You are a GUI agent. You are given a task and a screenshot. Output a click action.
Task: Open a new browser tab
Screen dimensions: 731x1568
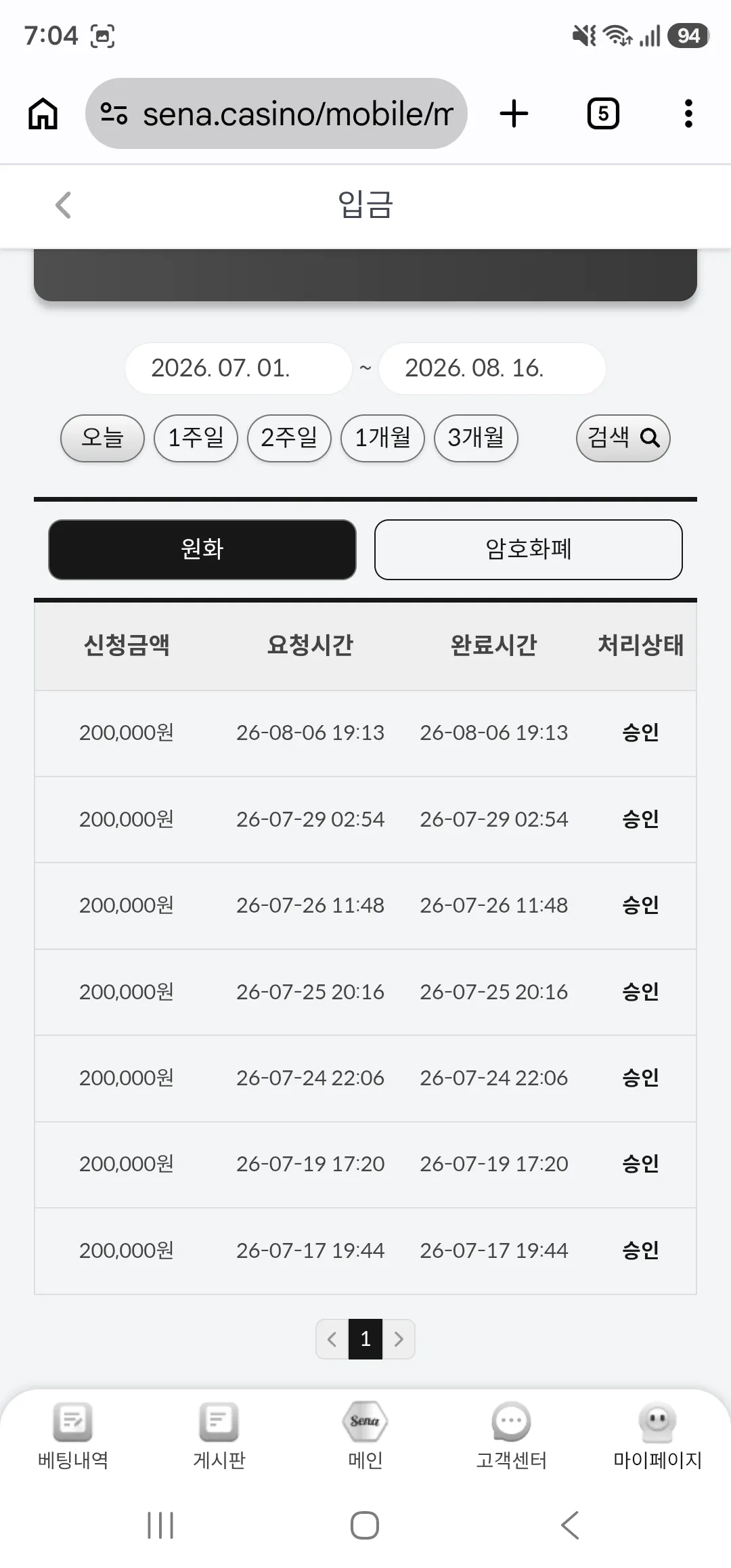pyautogui.click(x=514, y=113)
